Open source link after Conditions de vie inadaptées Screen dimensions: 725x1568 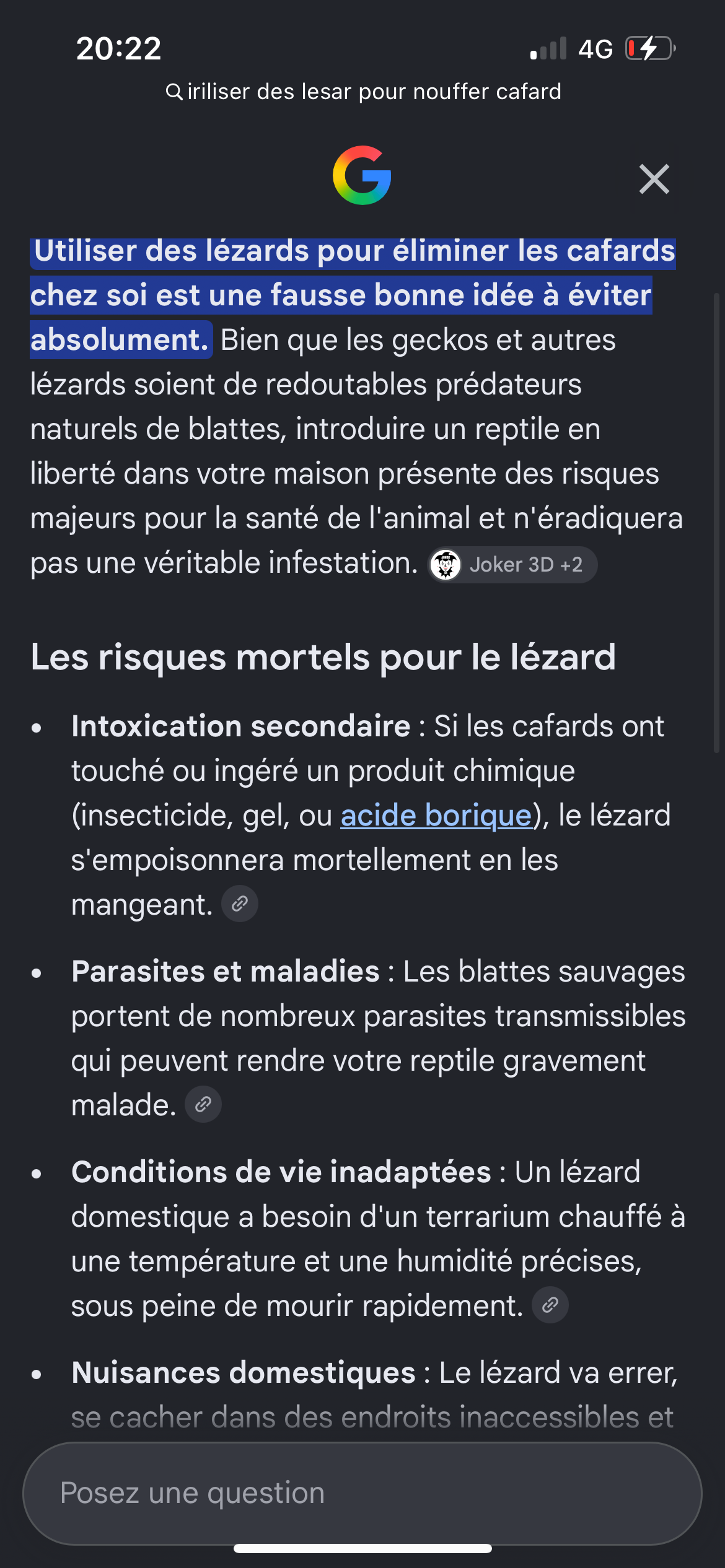550,1305
